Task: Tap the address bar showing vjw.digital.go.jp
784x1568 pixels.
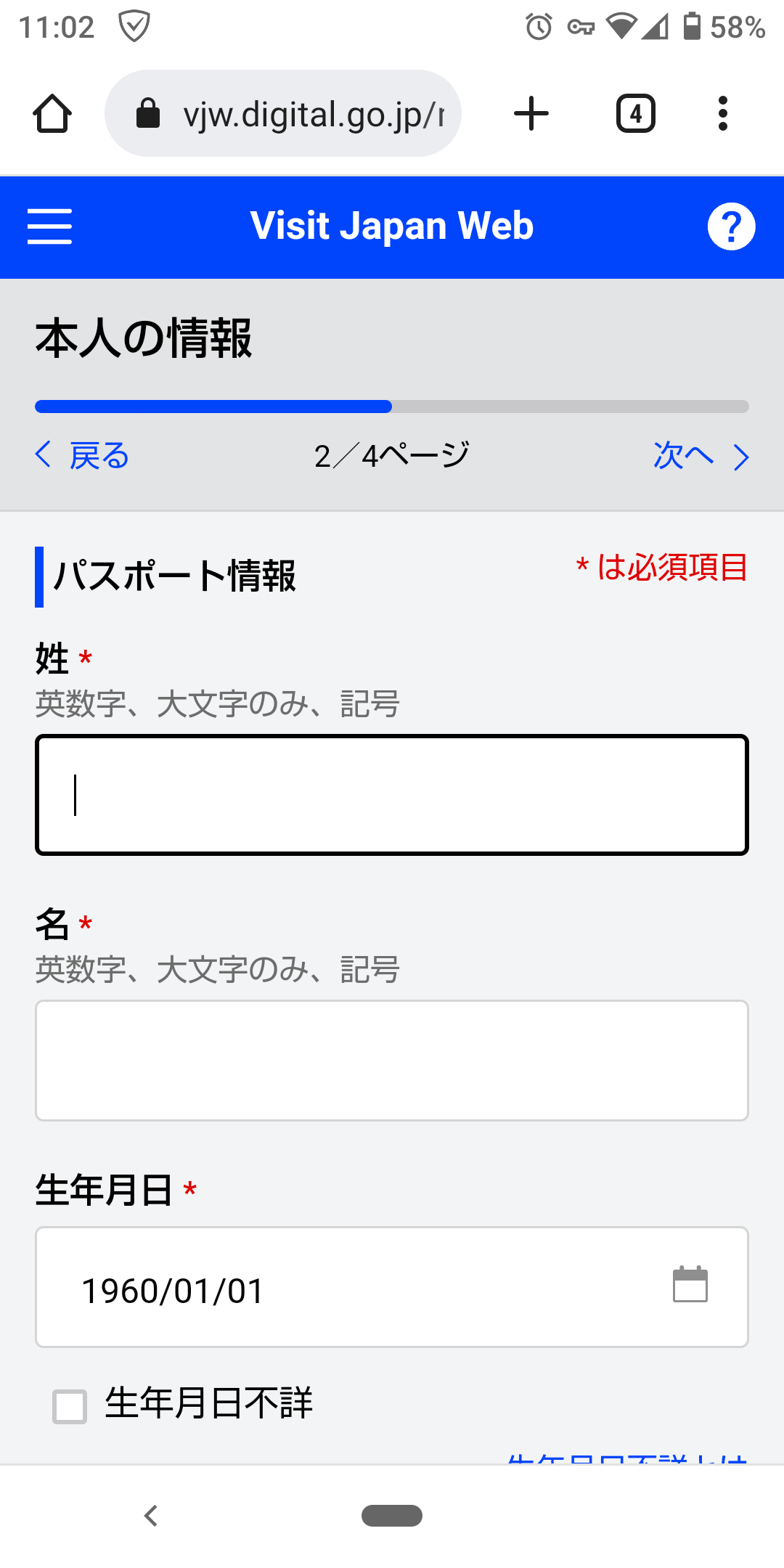Action: (283, 113)
